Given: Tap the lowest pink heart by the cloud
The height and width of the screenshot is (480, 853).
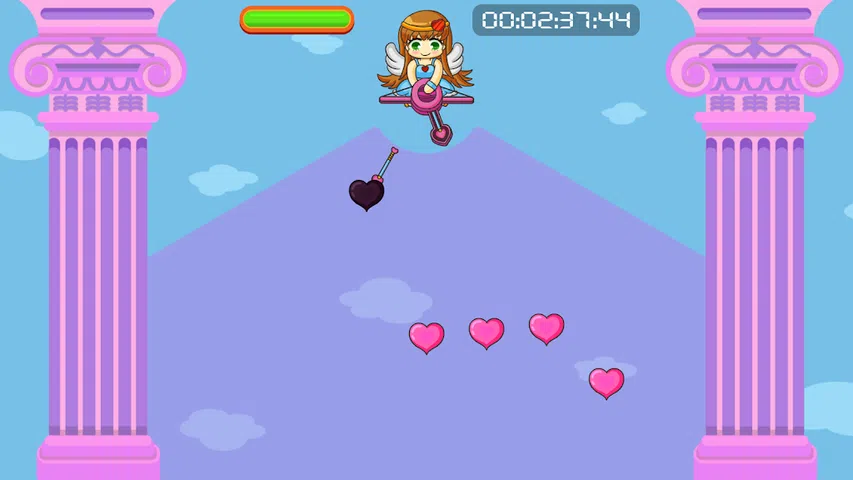Looking at the screenshot, I should click(606, 381).
